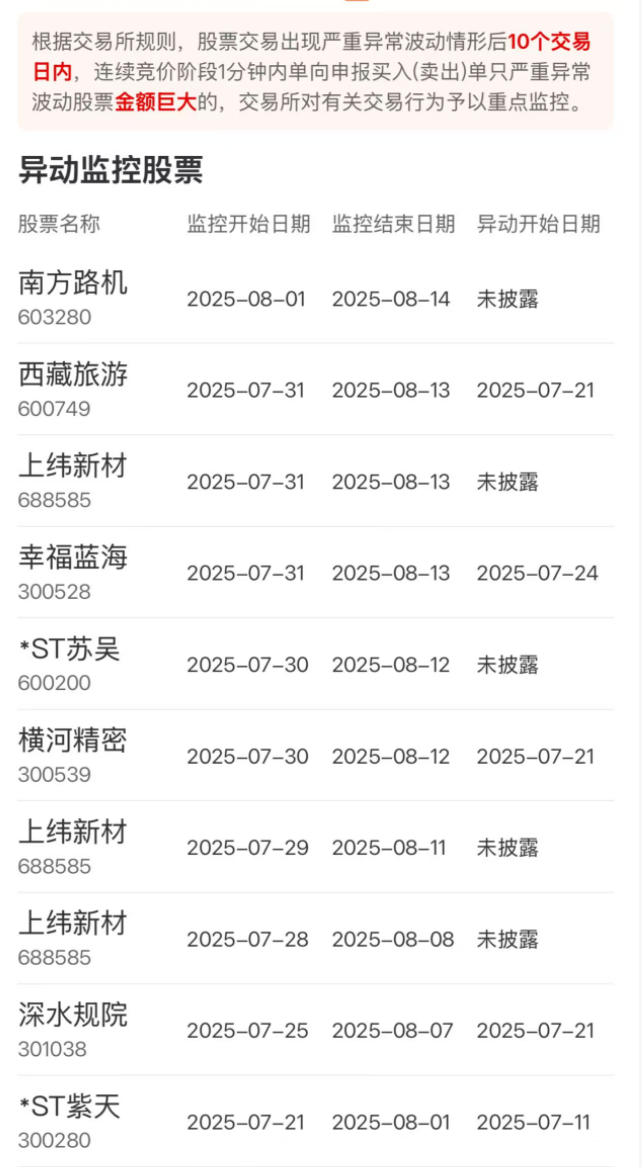Open 上纬新材 row starting 2025-07-31
The image size is (642, 1167).
point(315,482)
